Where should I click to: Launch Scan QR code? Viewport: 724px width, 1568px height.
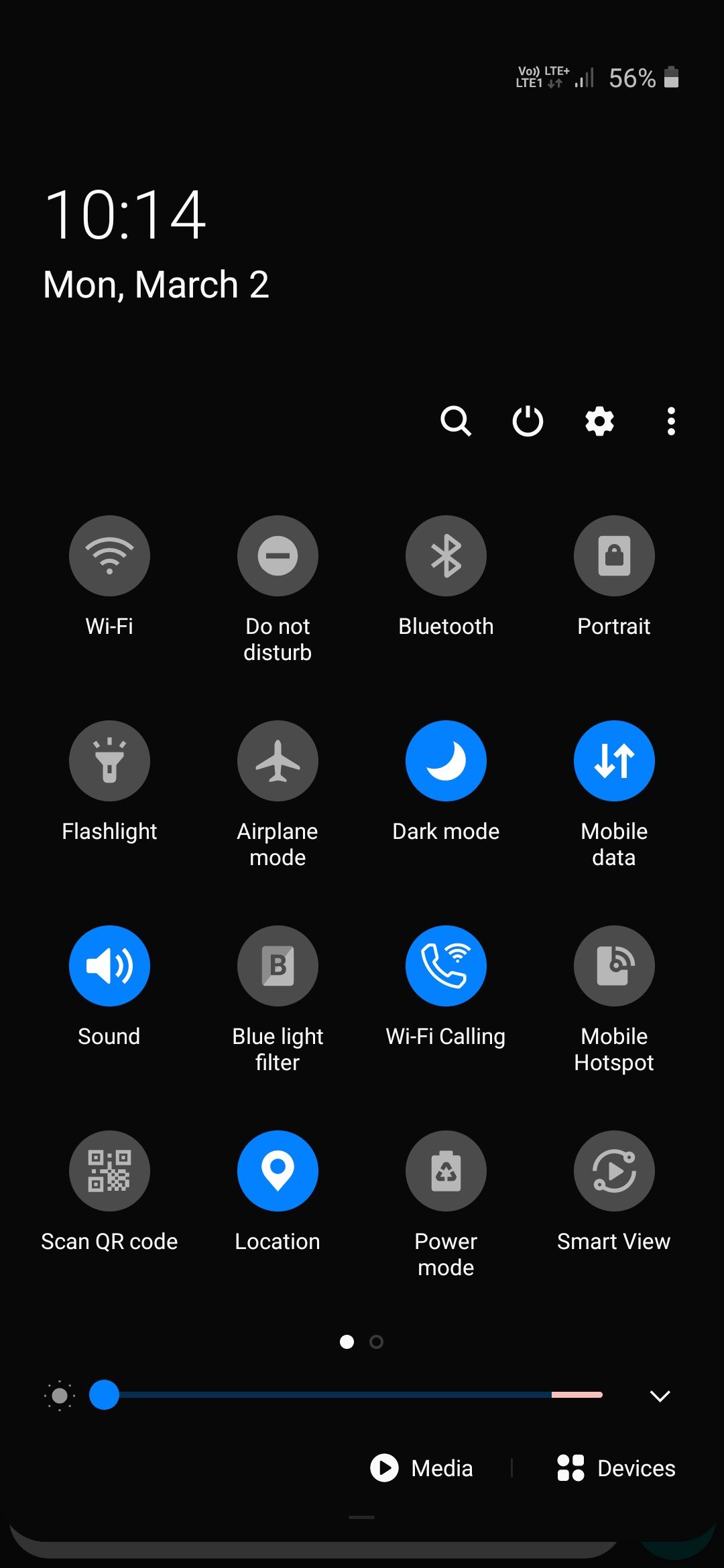109,1171
